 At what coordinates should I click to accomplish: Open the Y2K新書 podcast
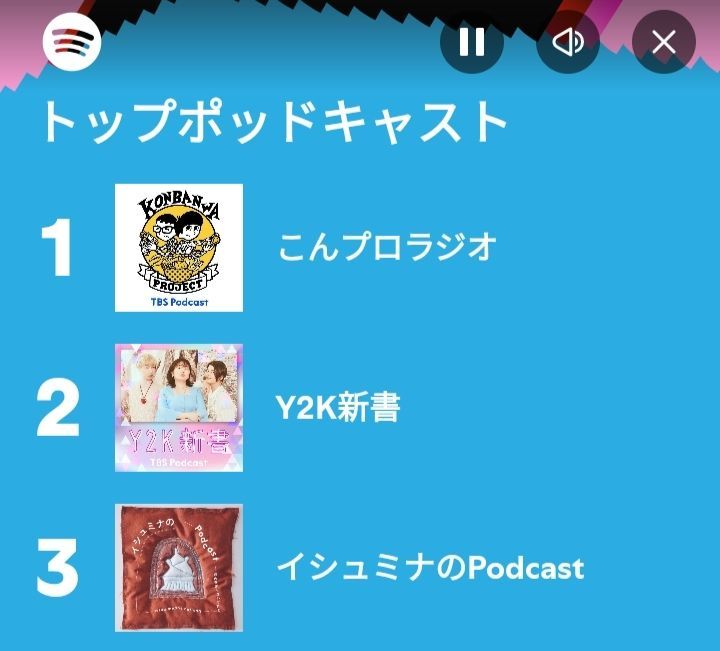(x=338, y=407)
